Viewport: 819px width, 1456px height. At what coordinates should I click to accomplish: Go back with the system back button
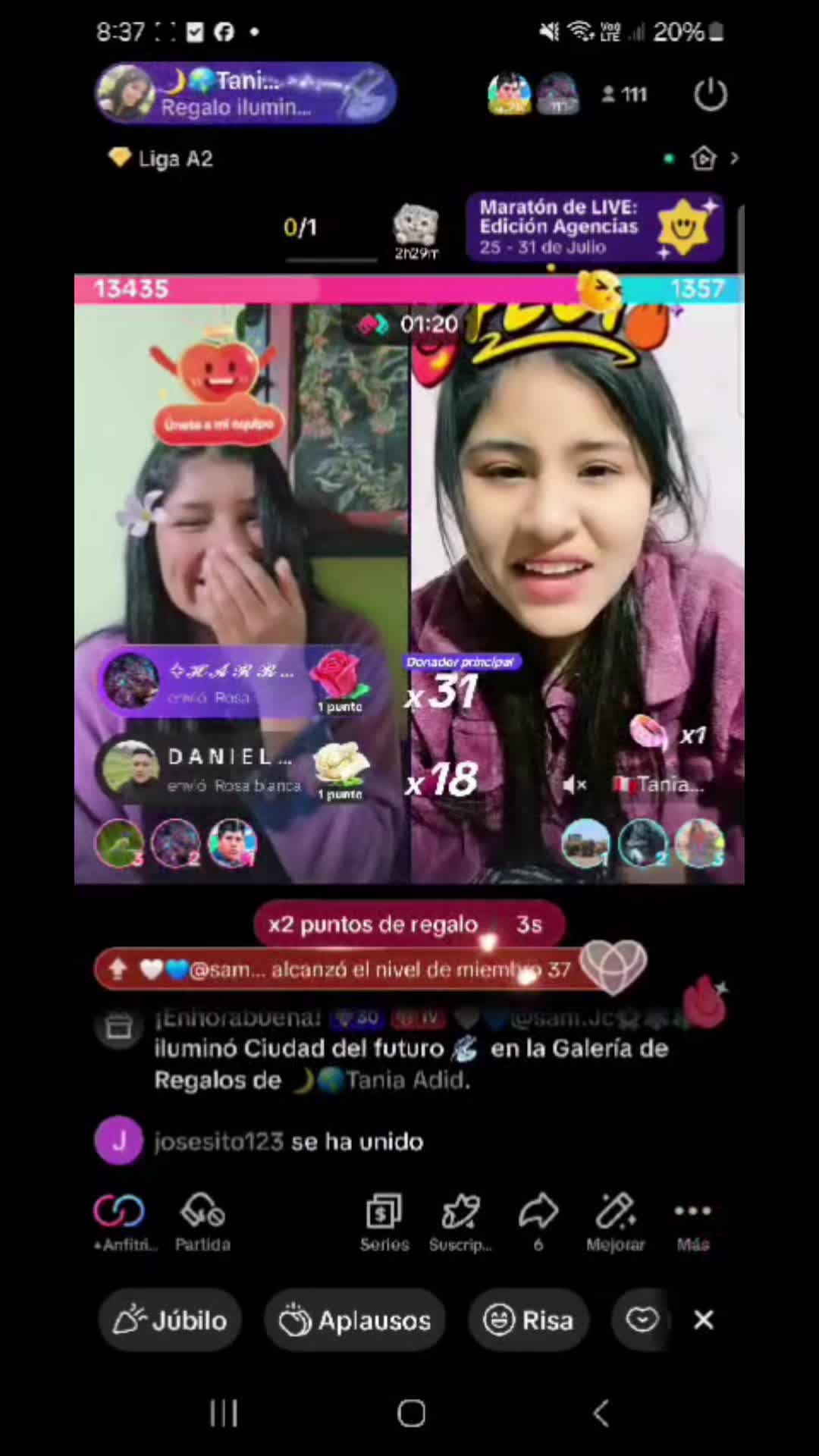coord(601,1414)
